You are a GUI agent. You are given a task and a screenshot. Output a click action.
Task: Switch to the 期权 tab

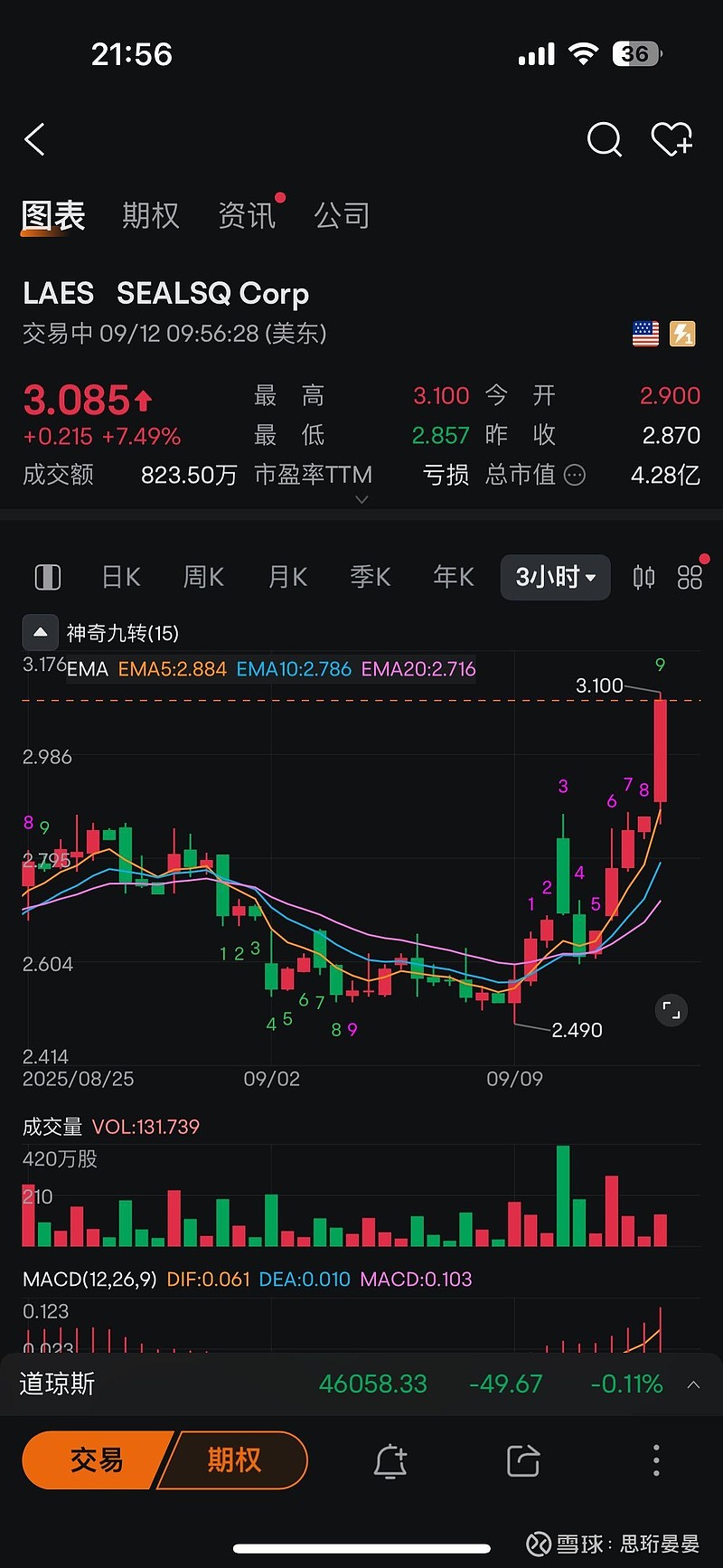pos(151,215)
